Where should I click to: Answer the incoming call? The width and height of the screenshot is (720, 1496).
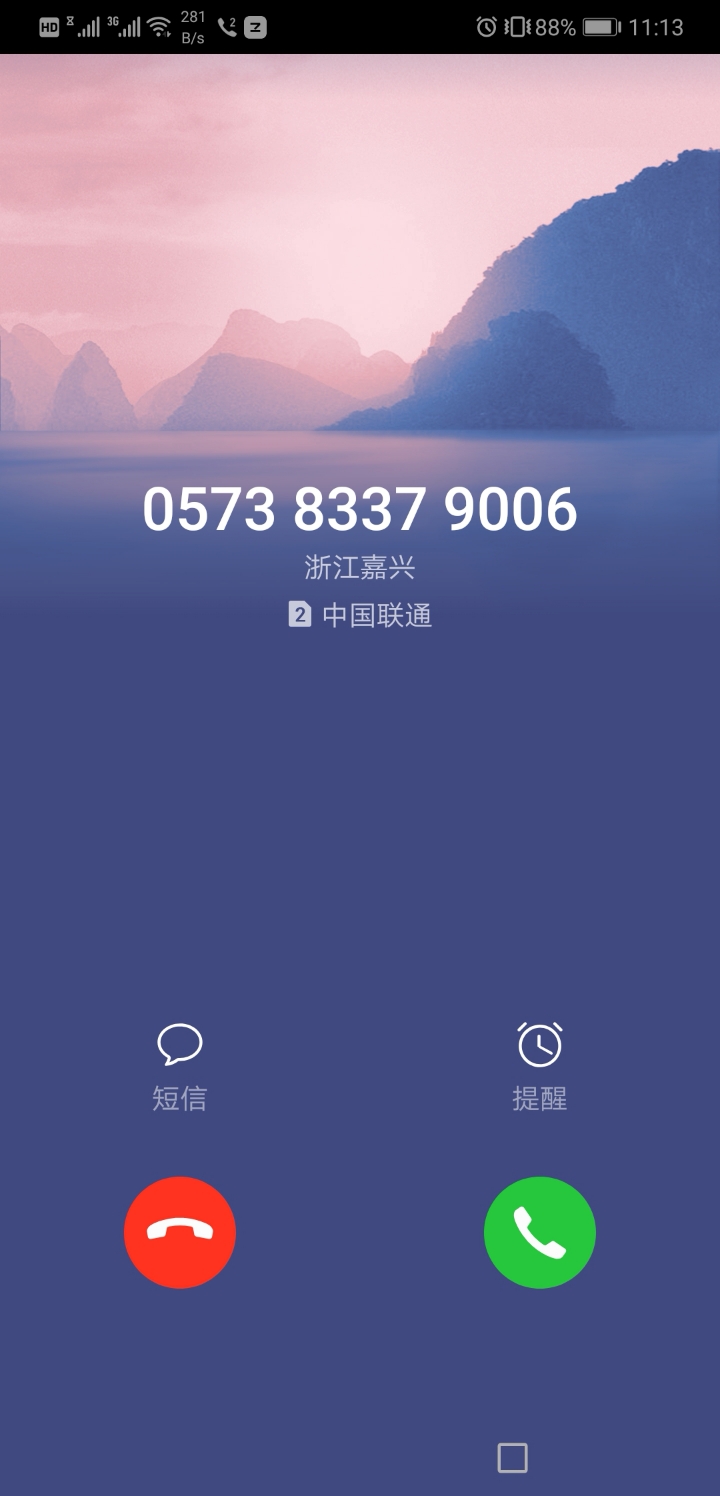(539, 1232)
